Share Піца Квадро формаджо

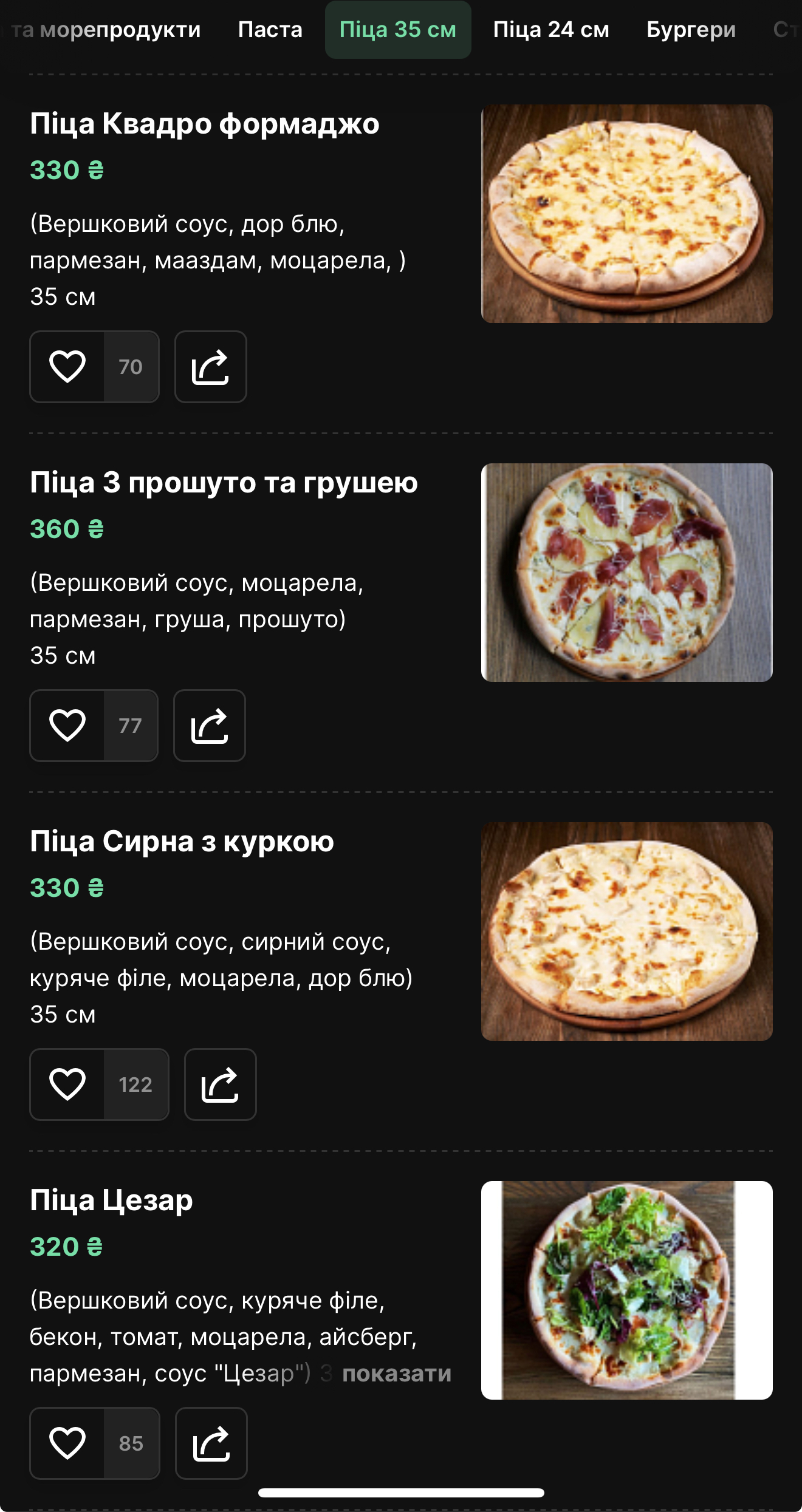(210, 367)
